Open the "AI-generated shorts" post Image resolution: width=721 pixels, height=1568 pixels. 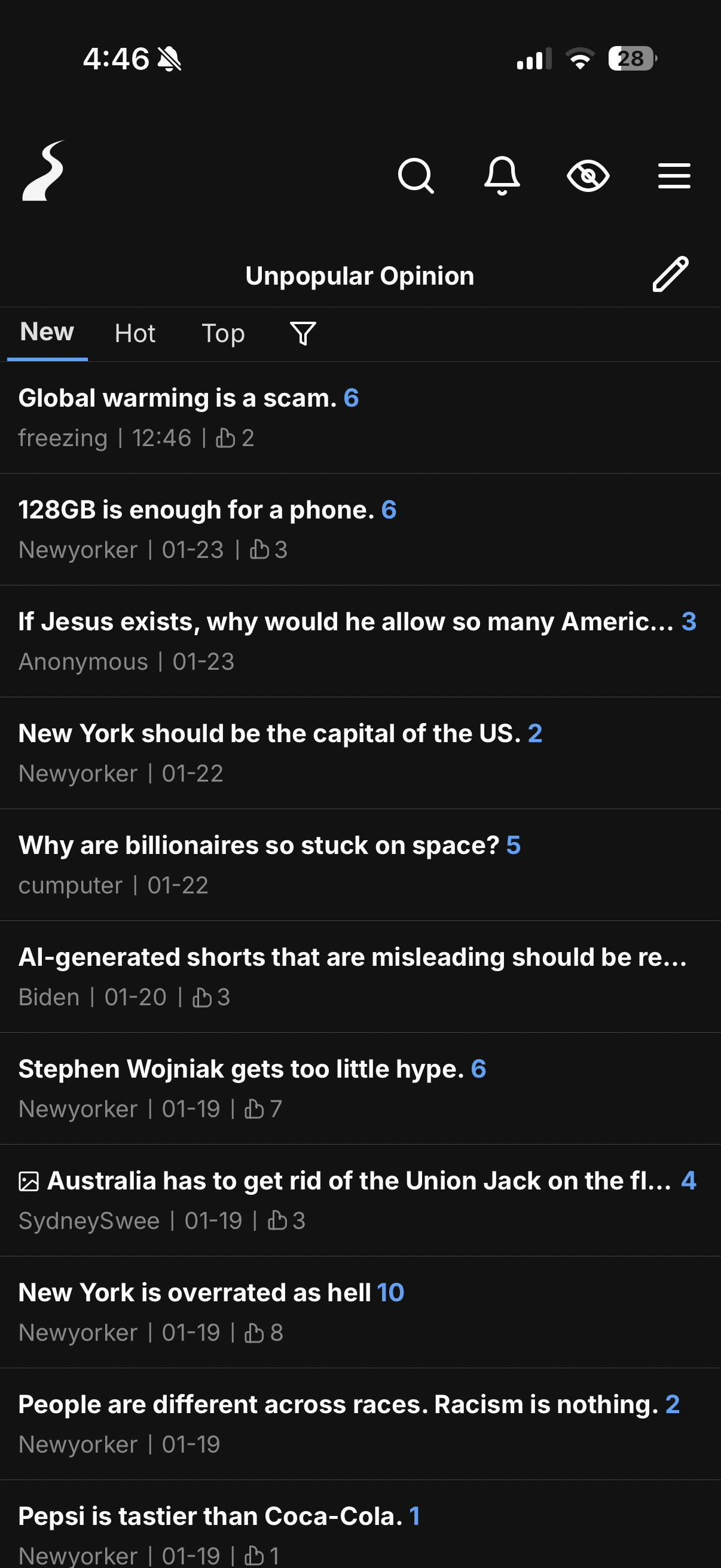pyautogui.click(x=352, y=957)
